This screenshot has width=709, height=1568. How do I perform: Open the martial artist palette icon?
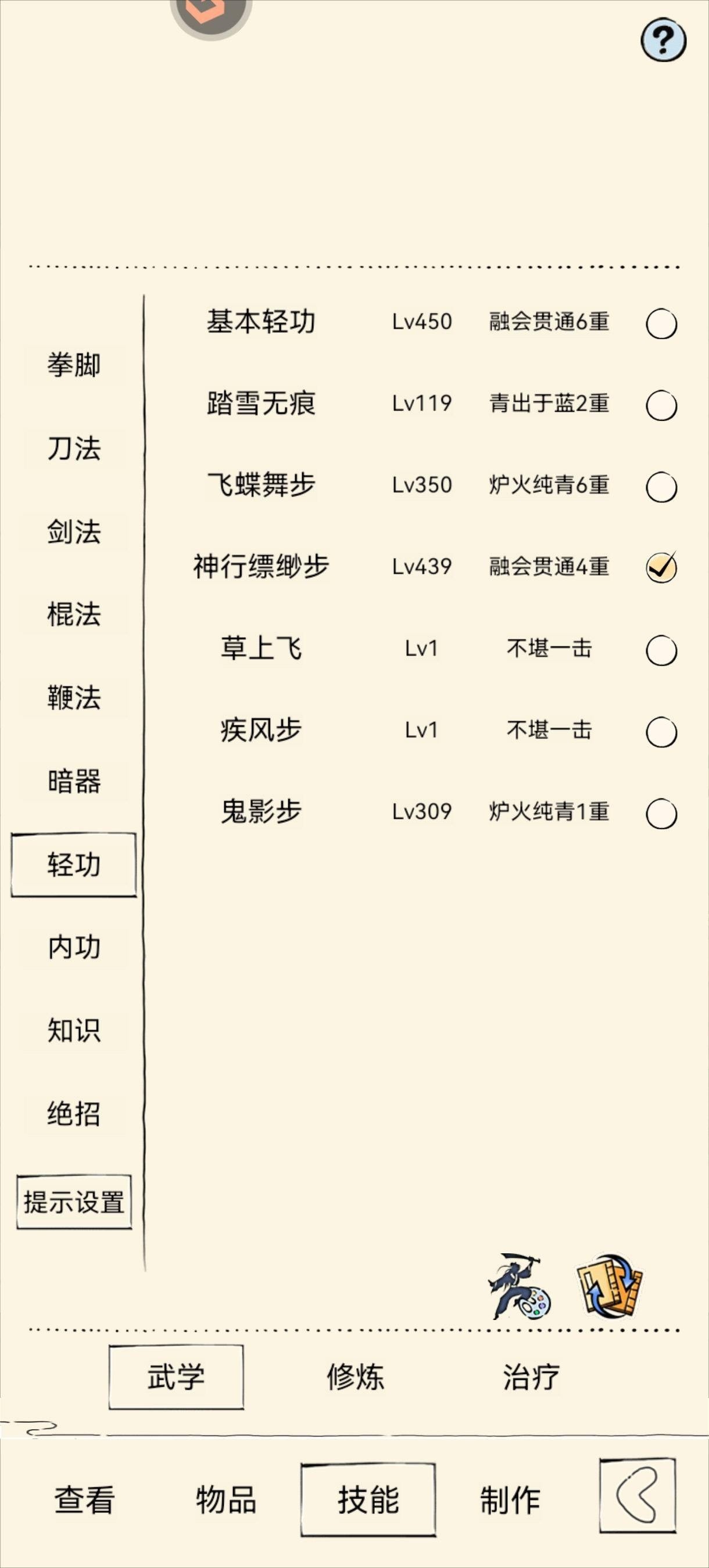(518, 1286)
